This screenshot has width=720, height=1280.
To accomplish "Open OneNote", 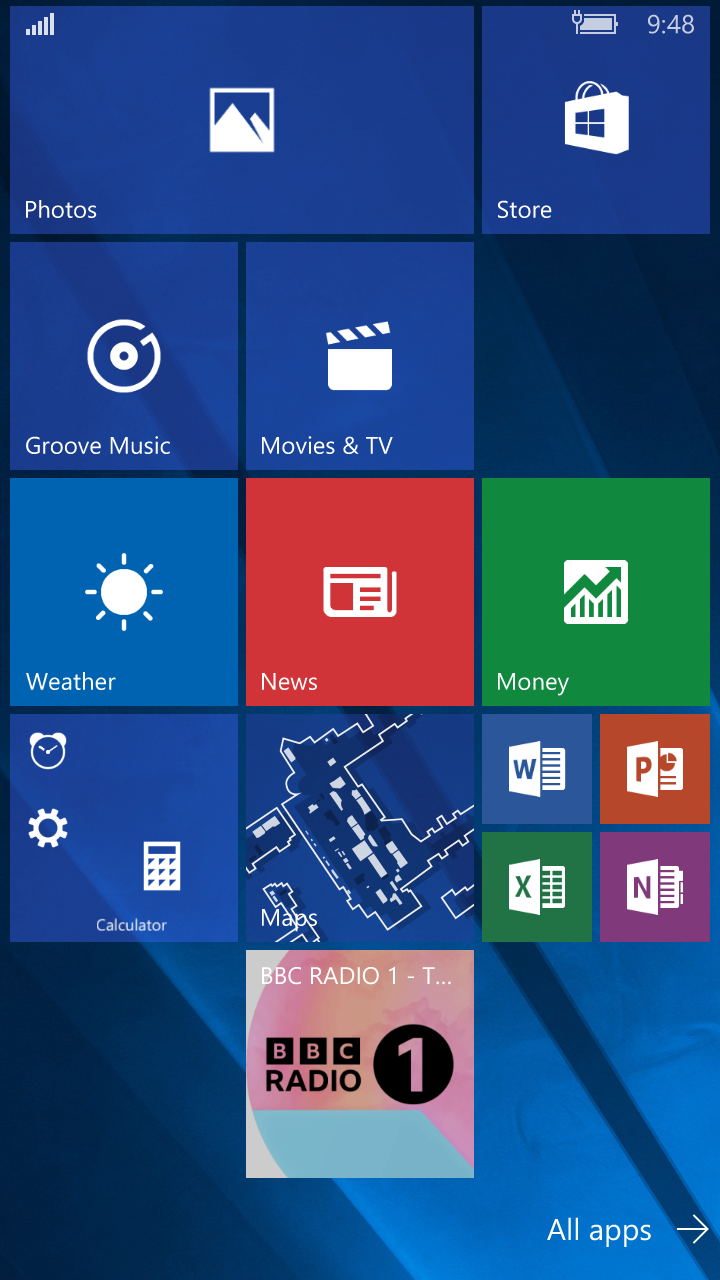I will click(655, 887).
